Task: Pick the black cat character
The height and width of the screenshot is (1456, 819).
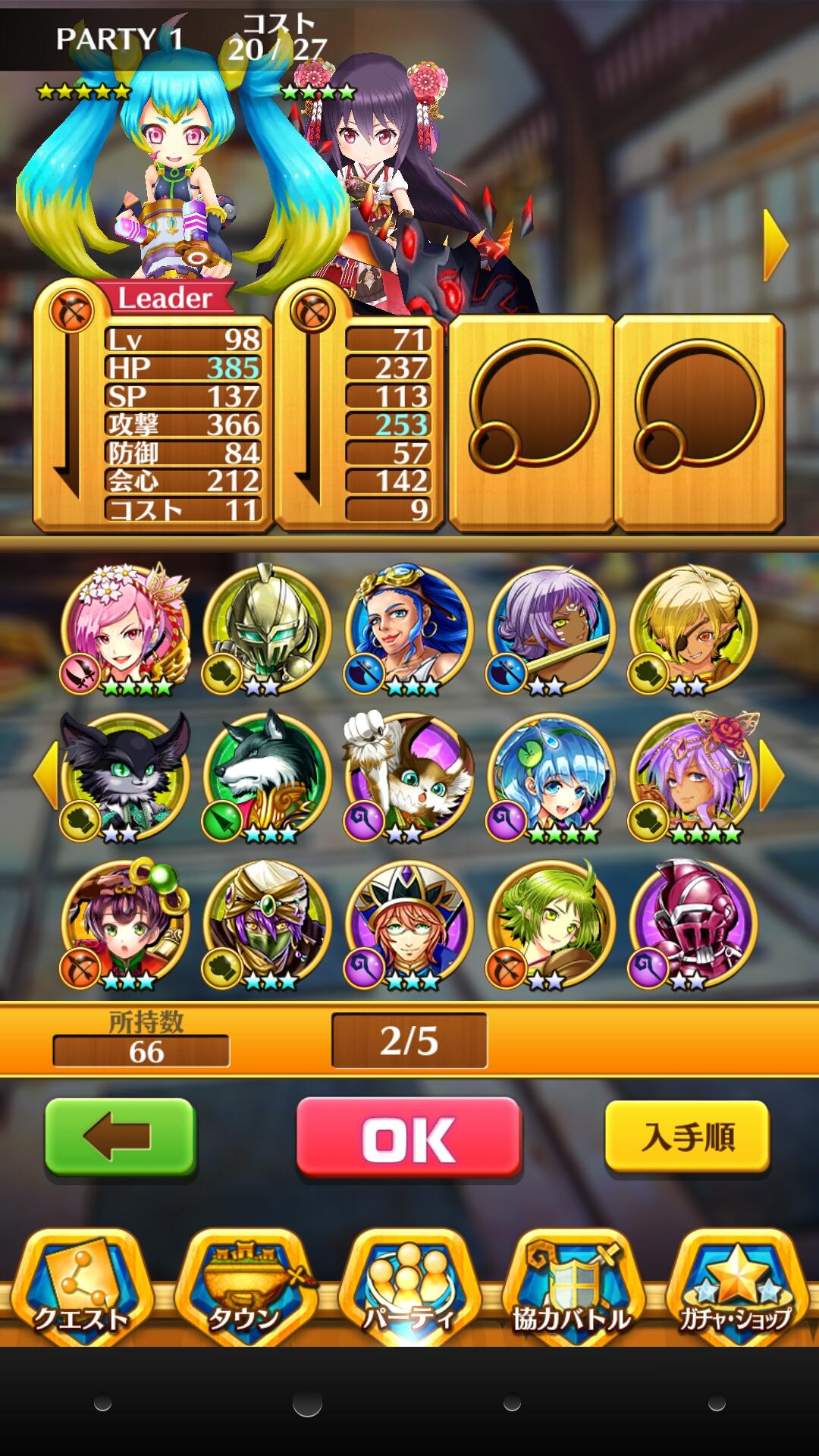Action: pos(124,777)
